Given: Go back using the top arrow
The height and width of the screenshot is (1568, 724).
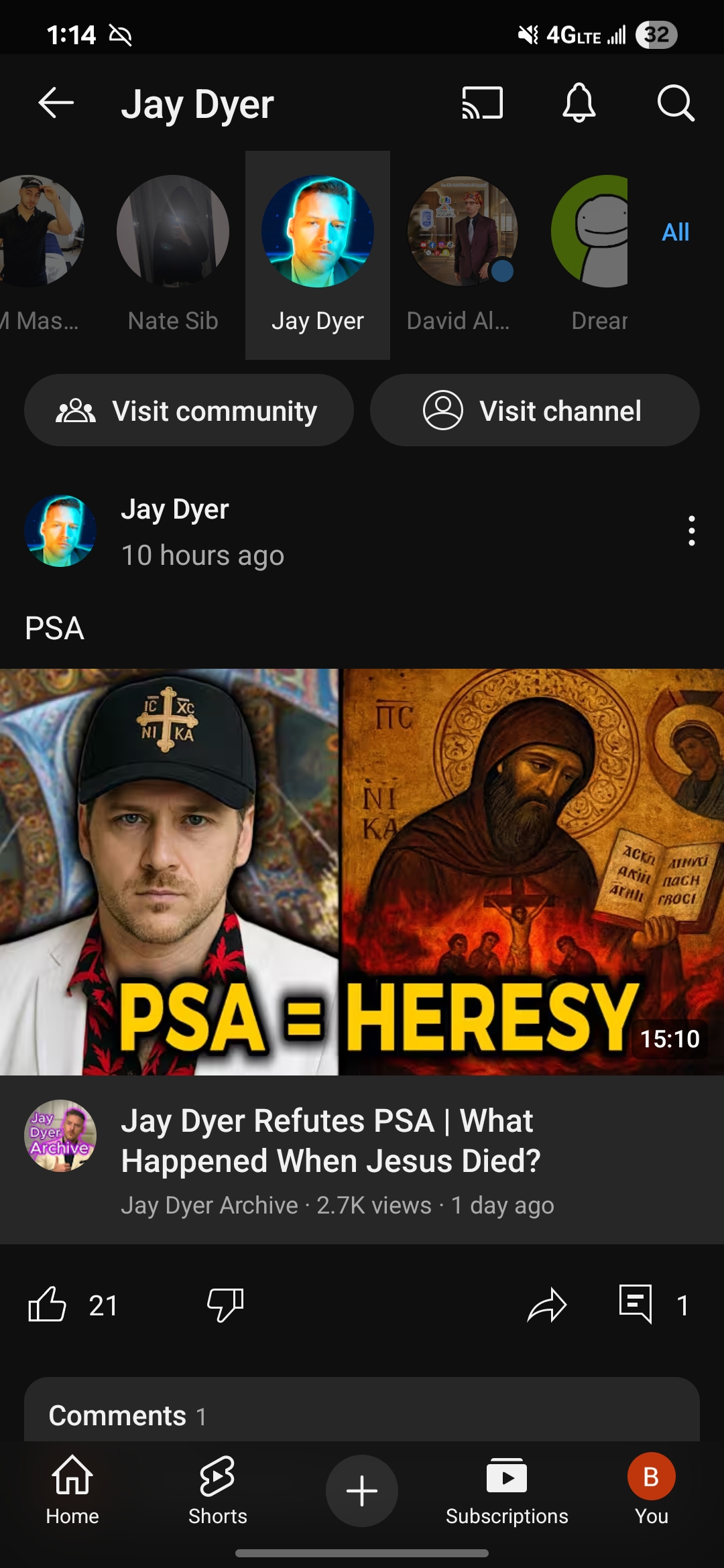Looking at the screenshot, I should pos(56,103).
